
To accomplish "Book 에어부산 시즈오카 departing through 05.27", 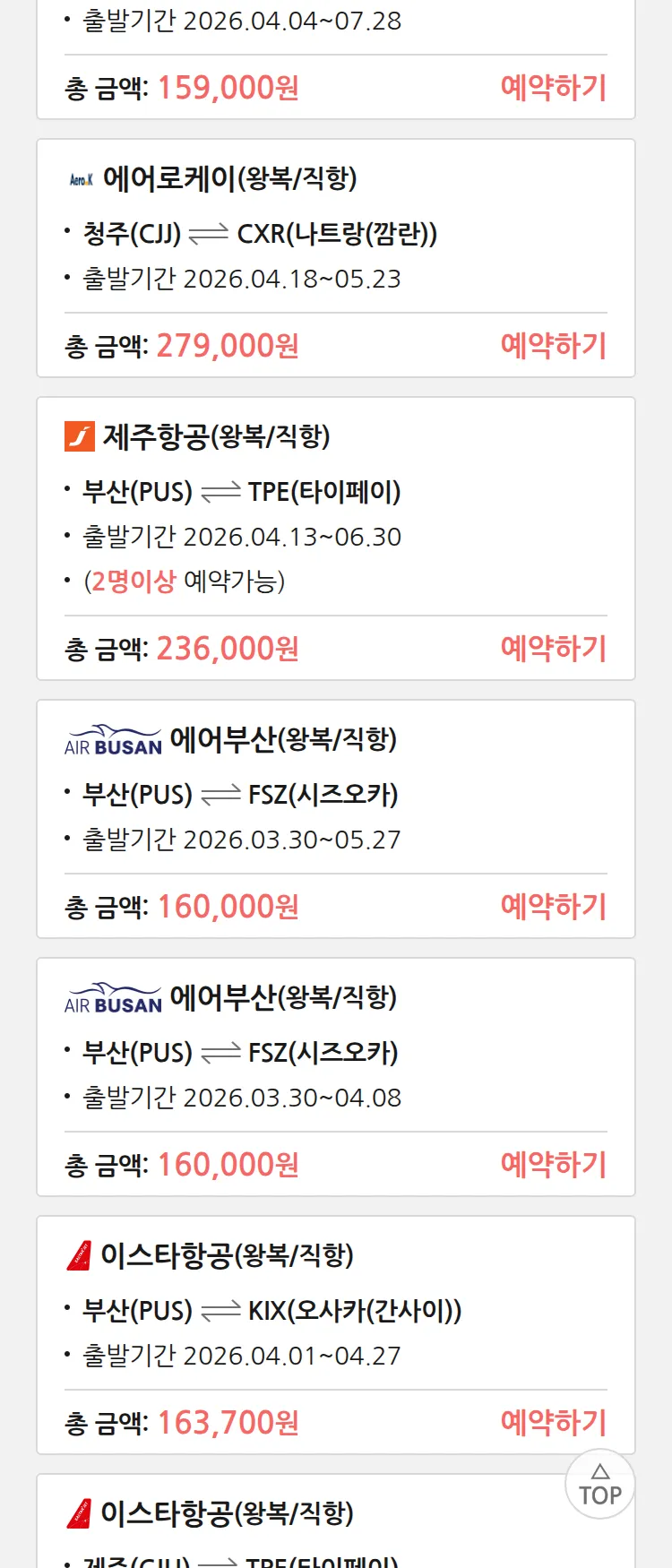I will coord(553,907).
